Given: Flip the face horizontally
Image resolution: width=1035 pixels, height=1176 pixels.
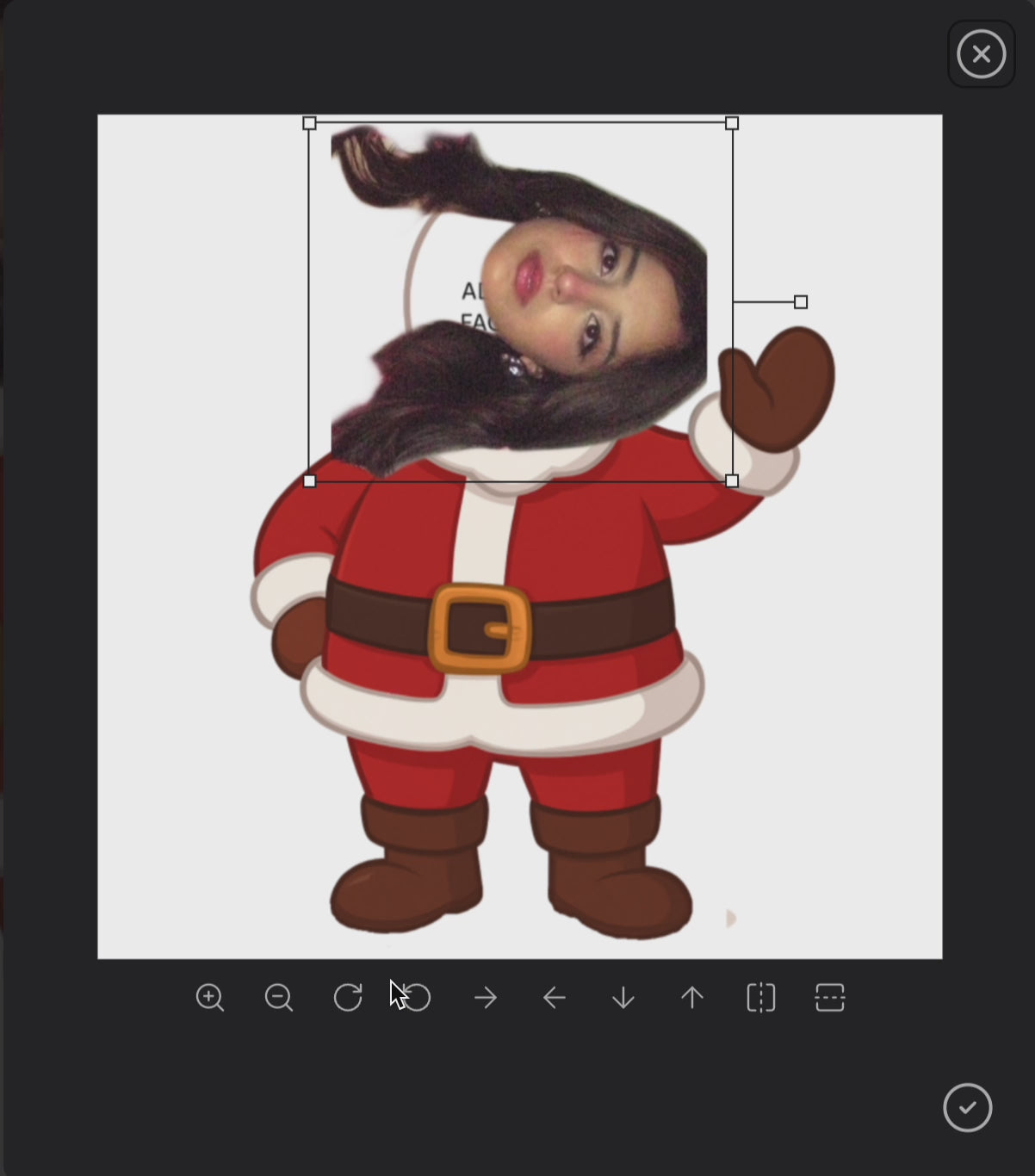Looking at the screenshot, I should tap(761, 998).
